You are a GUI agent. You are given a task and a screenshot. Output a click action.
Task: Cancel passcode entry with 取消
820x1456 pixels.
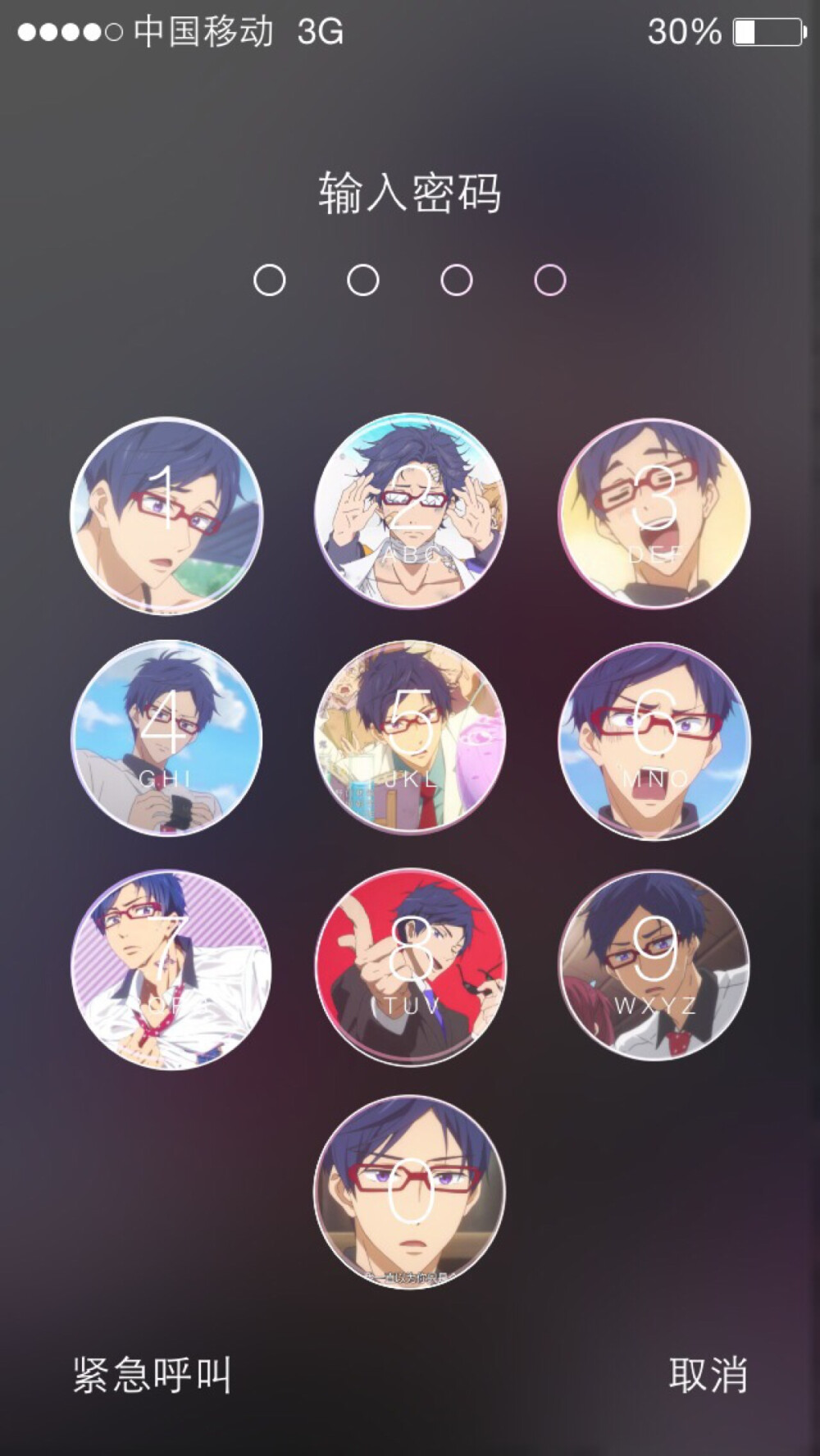click(x=708, y=1375)
